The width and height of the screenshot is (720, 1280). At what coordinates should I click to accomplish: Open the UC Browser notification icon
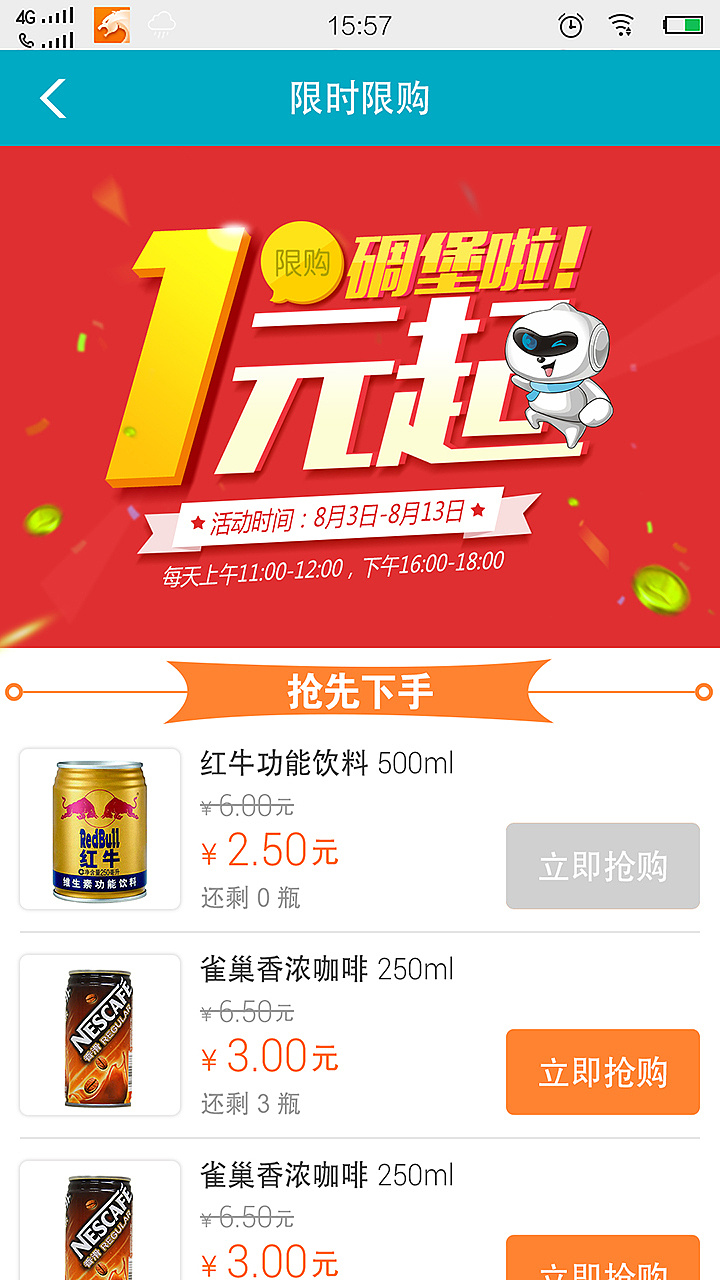[x=110, y=25]
